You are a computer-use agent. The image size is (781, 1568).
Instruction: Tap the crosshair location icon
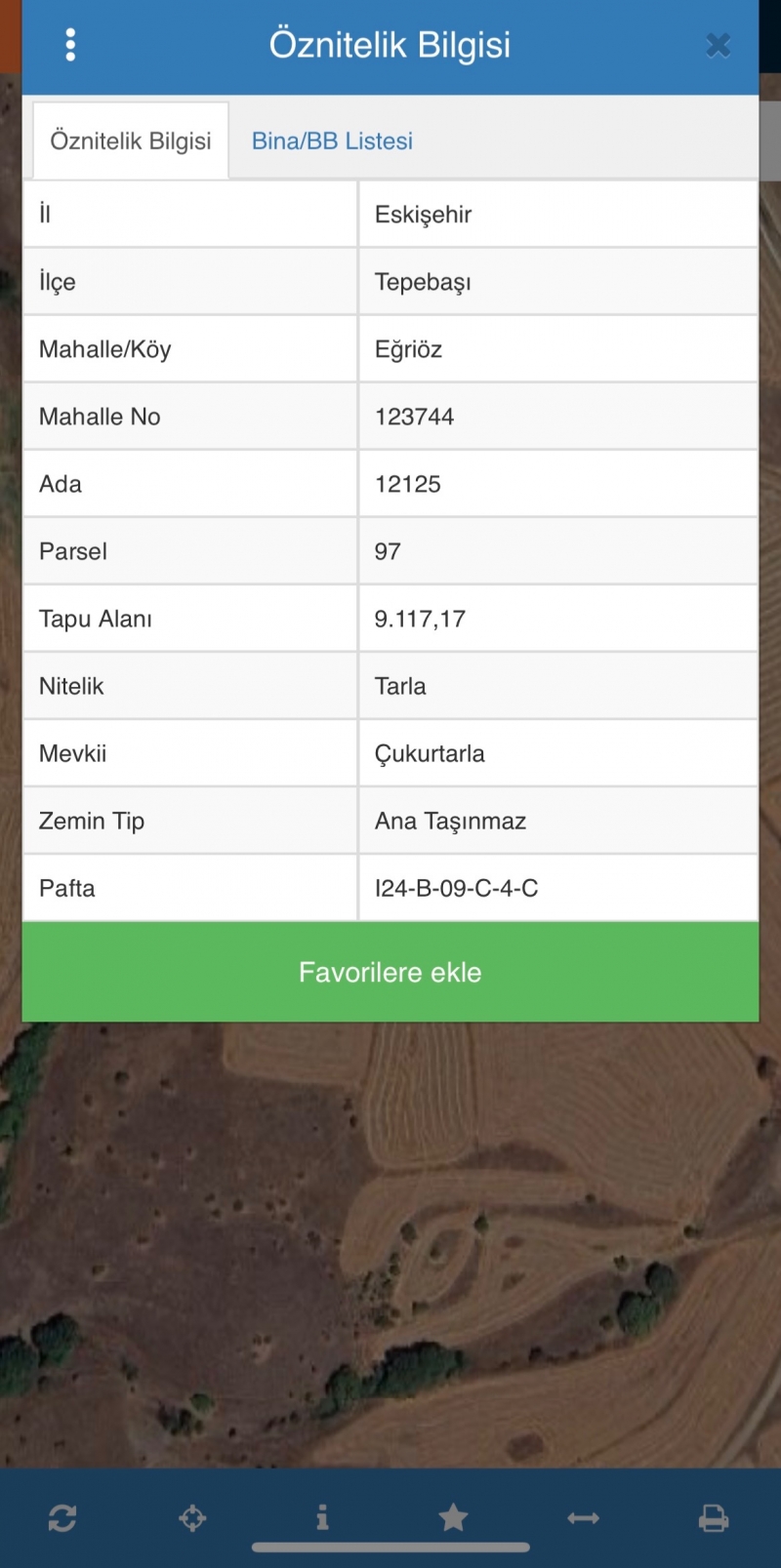[x=192, y=1517]
